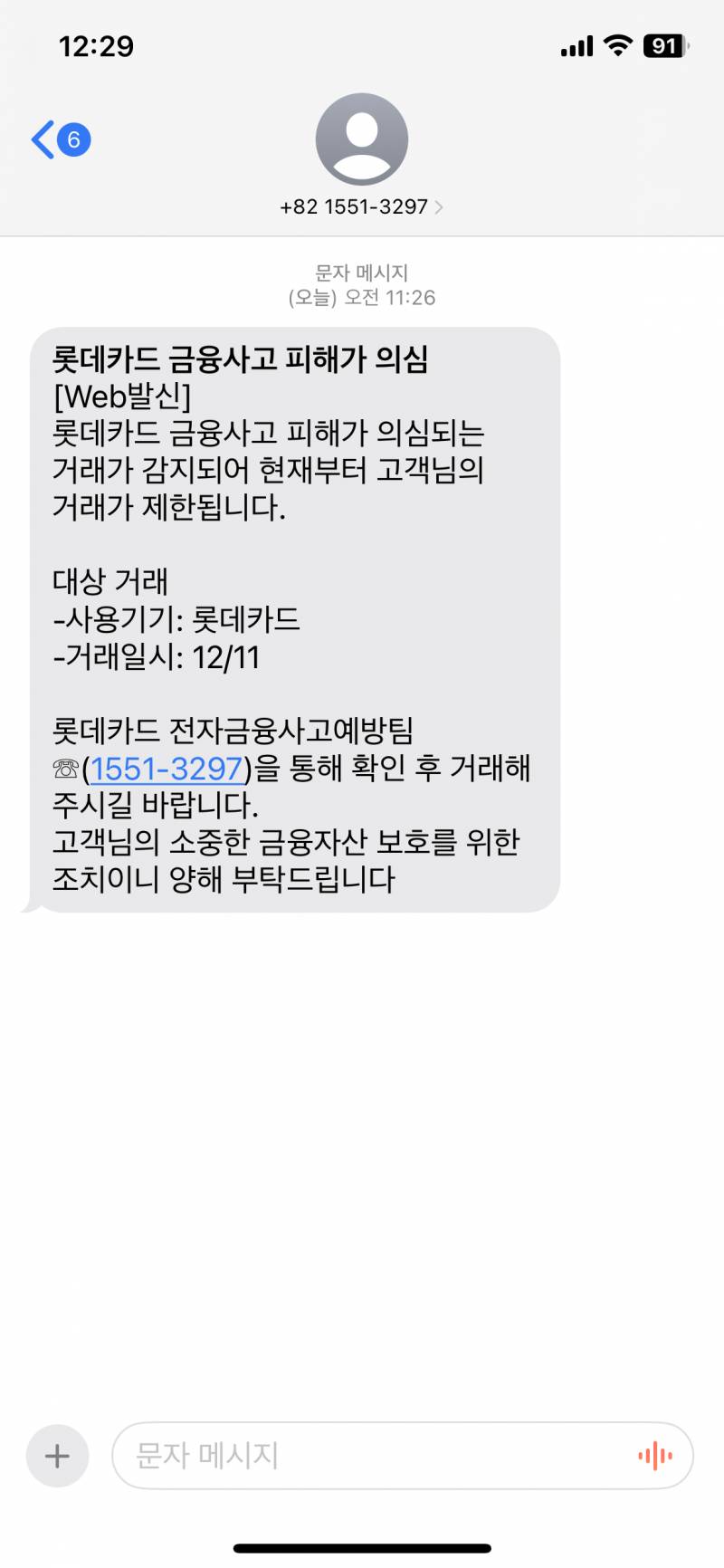
Task: Tap the 롯데카드 금융사고 피해가 의심 message title
Action: 239,359
